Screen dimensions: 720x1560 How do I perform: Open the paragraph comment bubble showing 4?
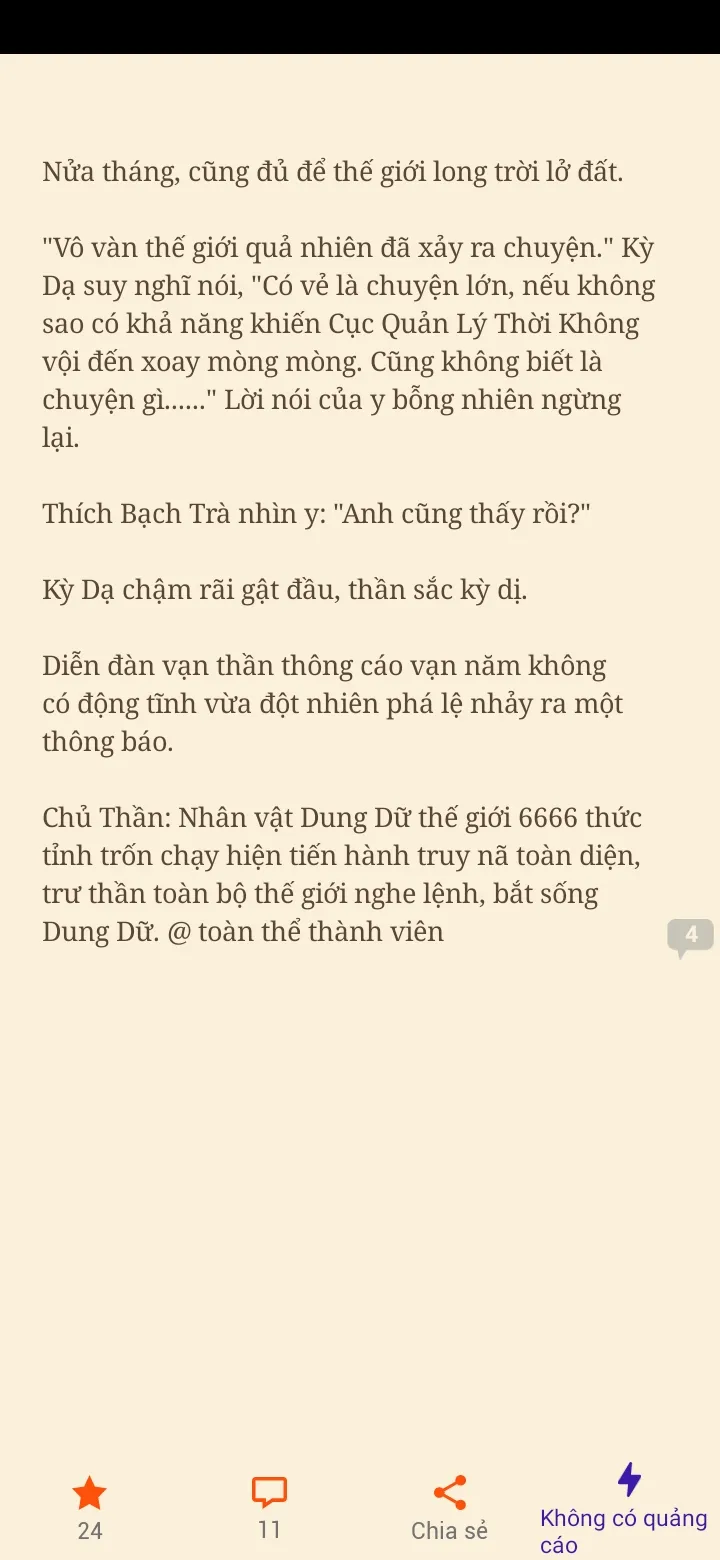coord(690,937)
